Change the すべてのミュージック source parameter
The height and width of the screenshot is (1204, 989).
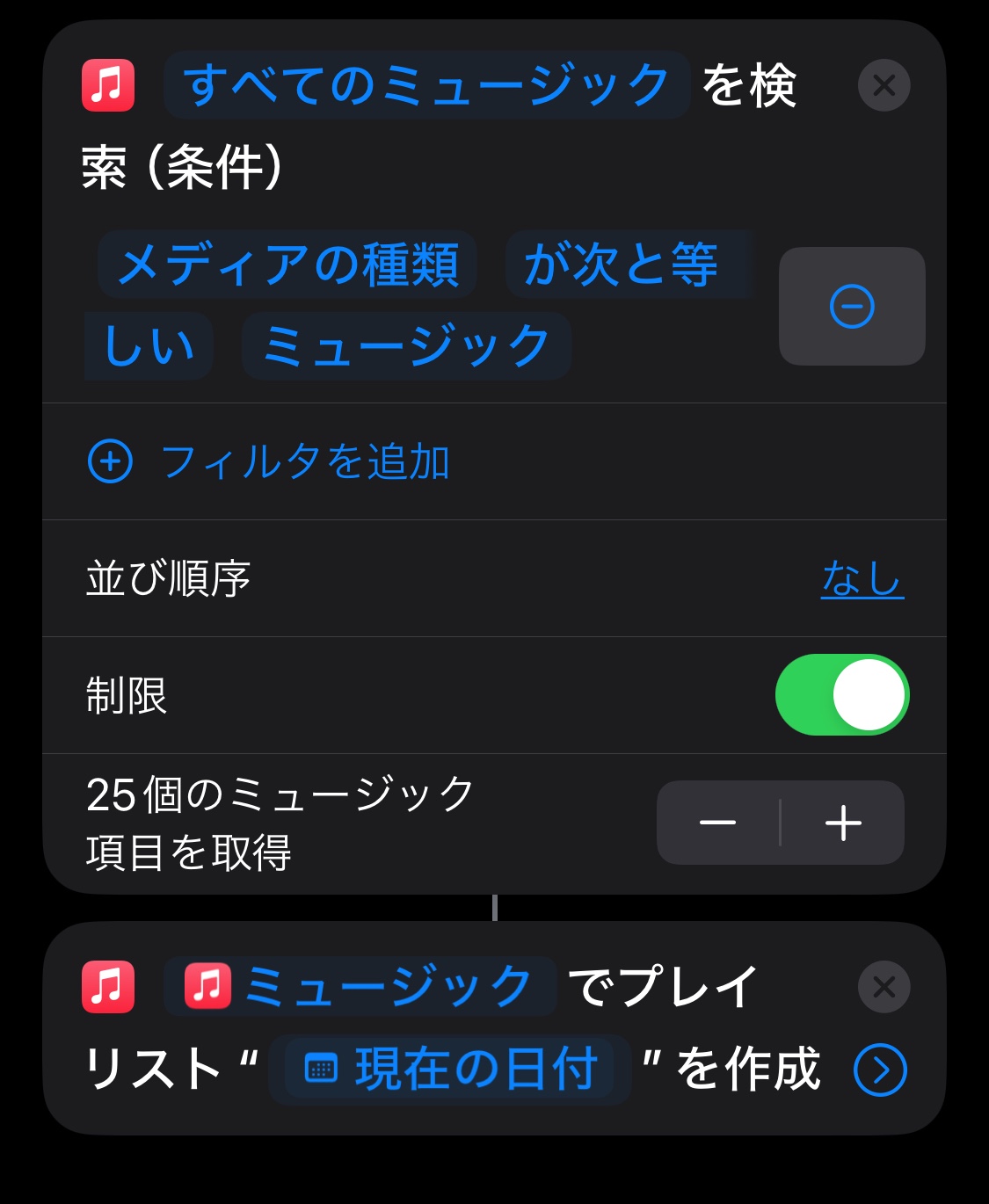tap(426, 85)
